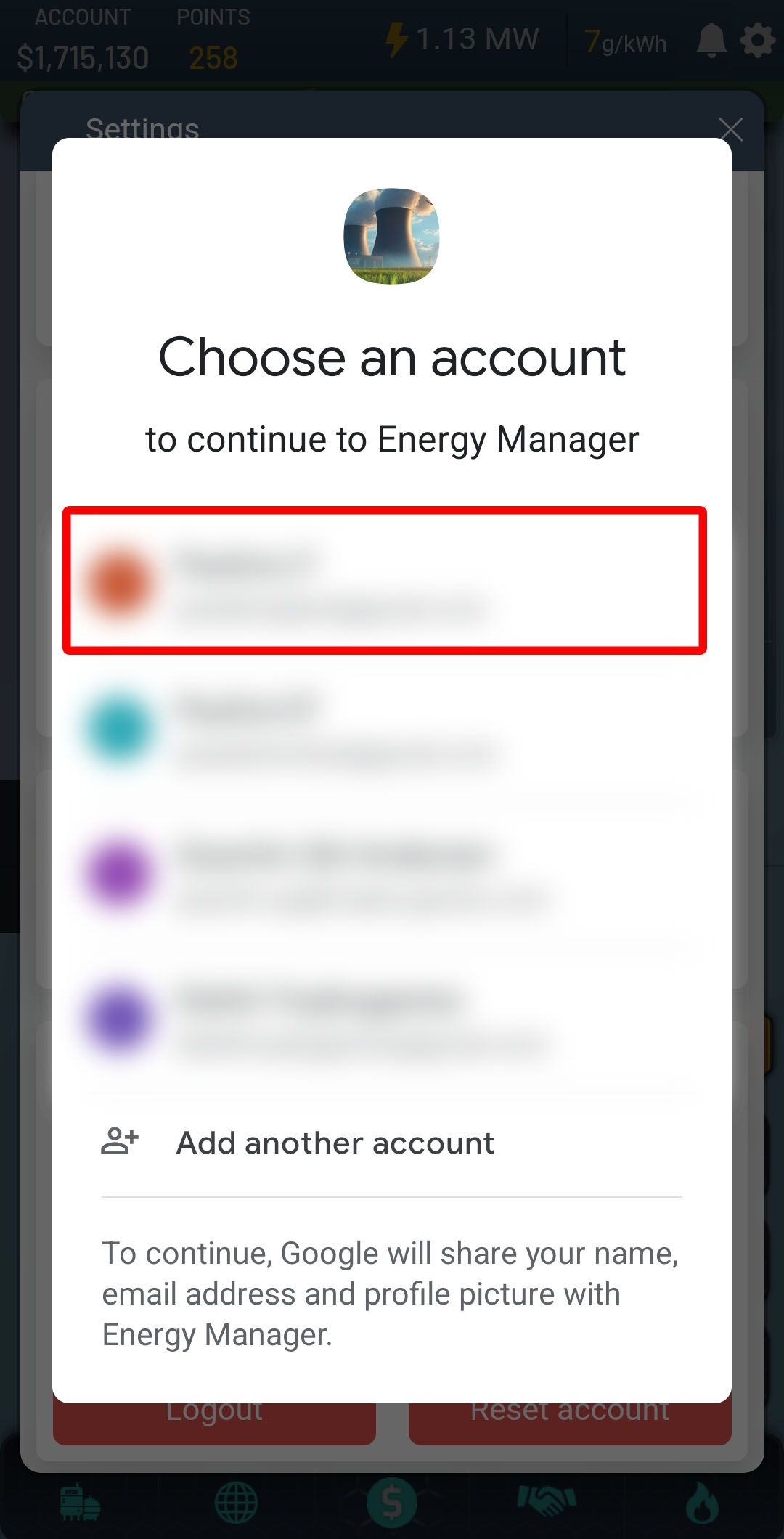Tap Add another account
This screenshot has height=1539, width=784.
coord(335,1143)
